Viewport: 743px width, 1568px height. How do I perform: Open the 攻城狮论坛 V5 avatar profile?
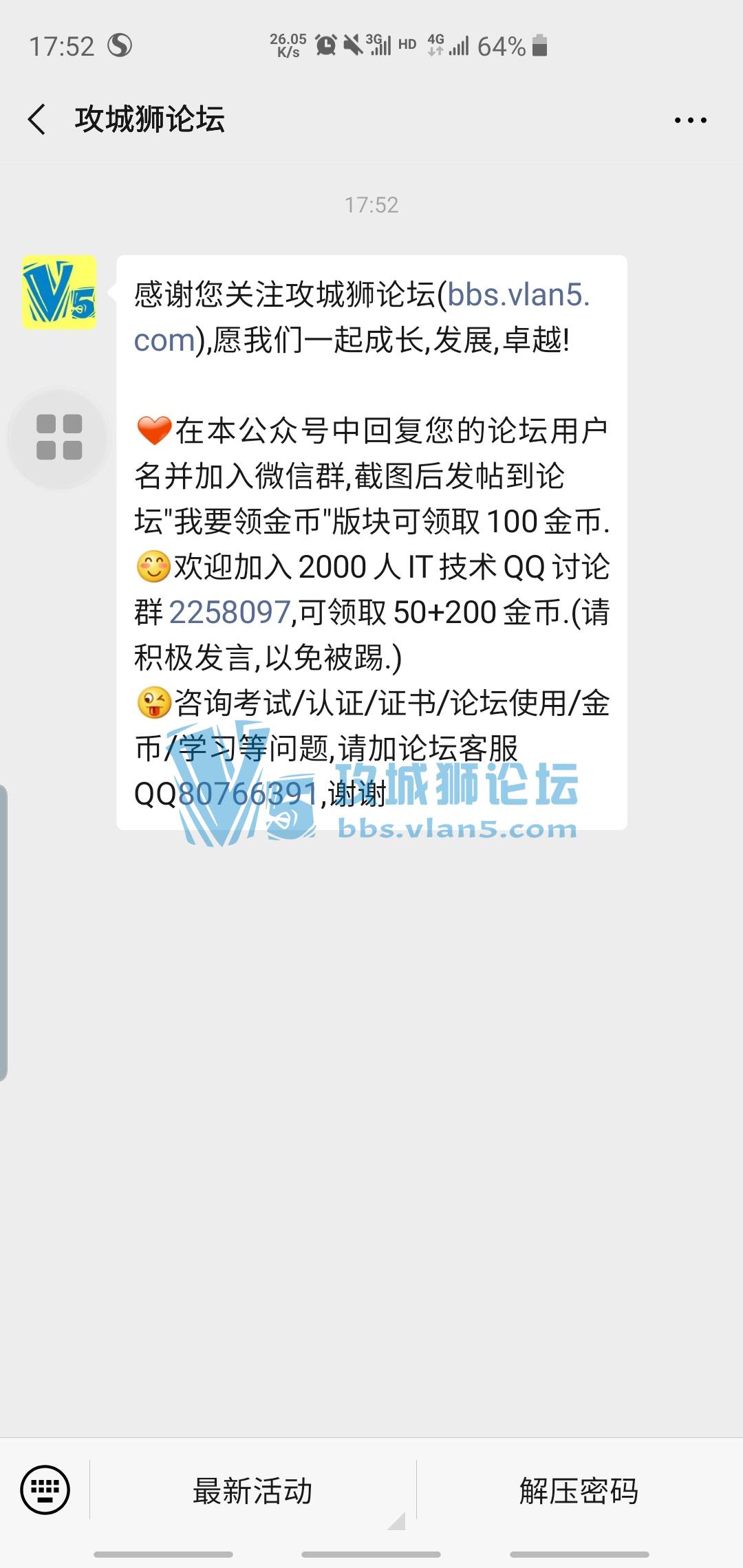tap(59, 292)
